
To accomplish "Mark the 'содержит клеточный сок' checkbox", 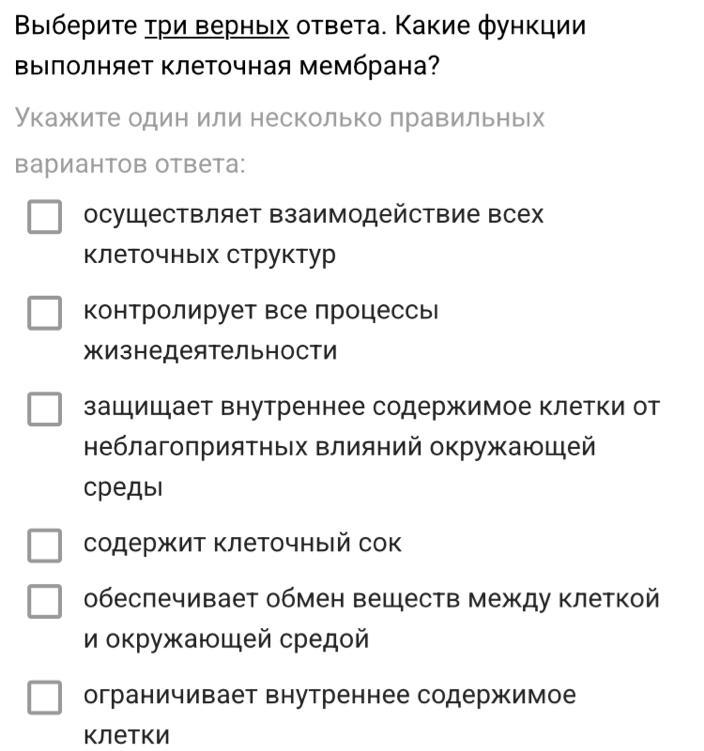I will [x=44, y=545].
